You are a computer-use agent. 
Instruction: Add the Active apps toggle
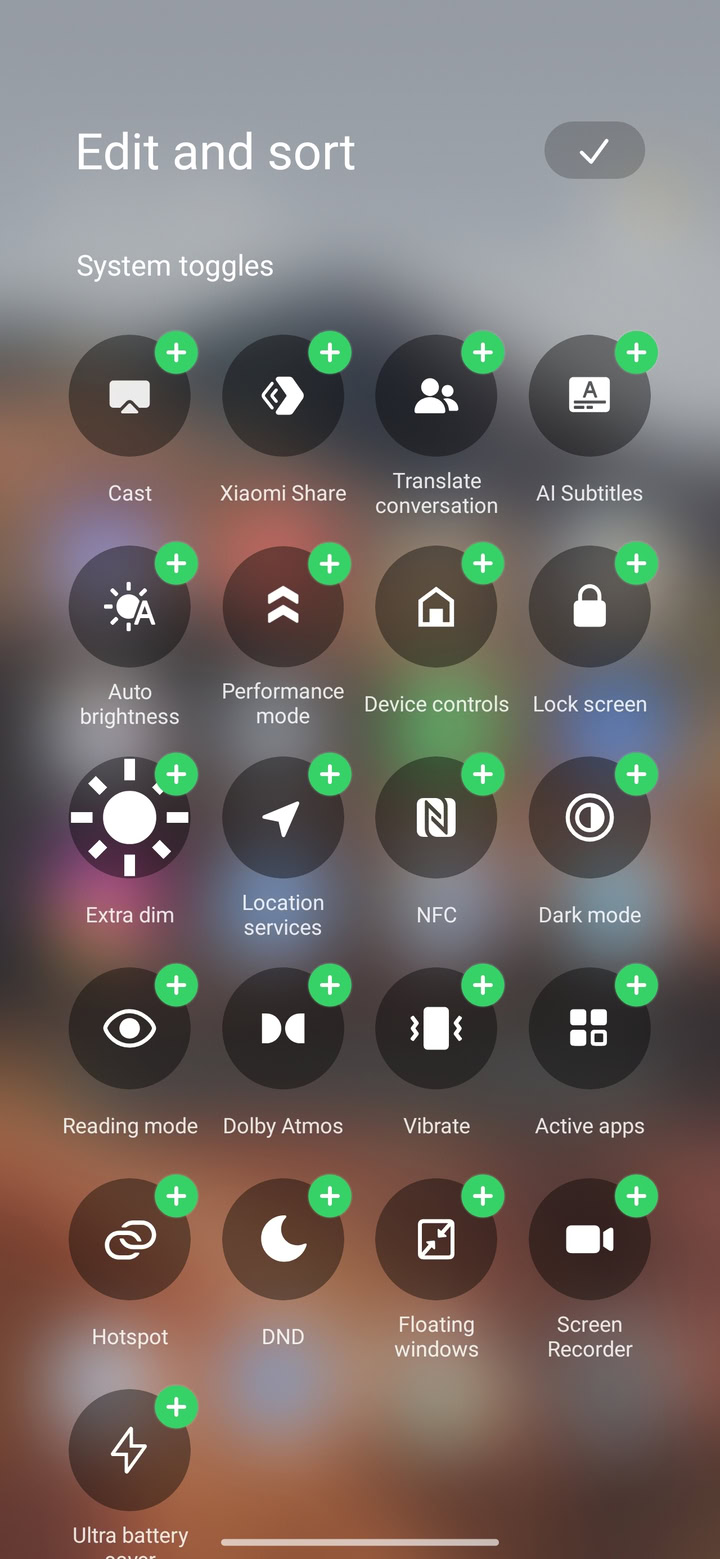point(635,986)
